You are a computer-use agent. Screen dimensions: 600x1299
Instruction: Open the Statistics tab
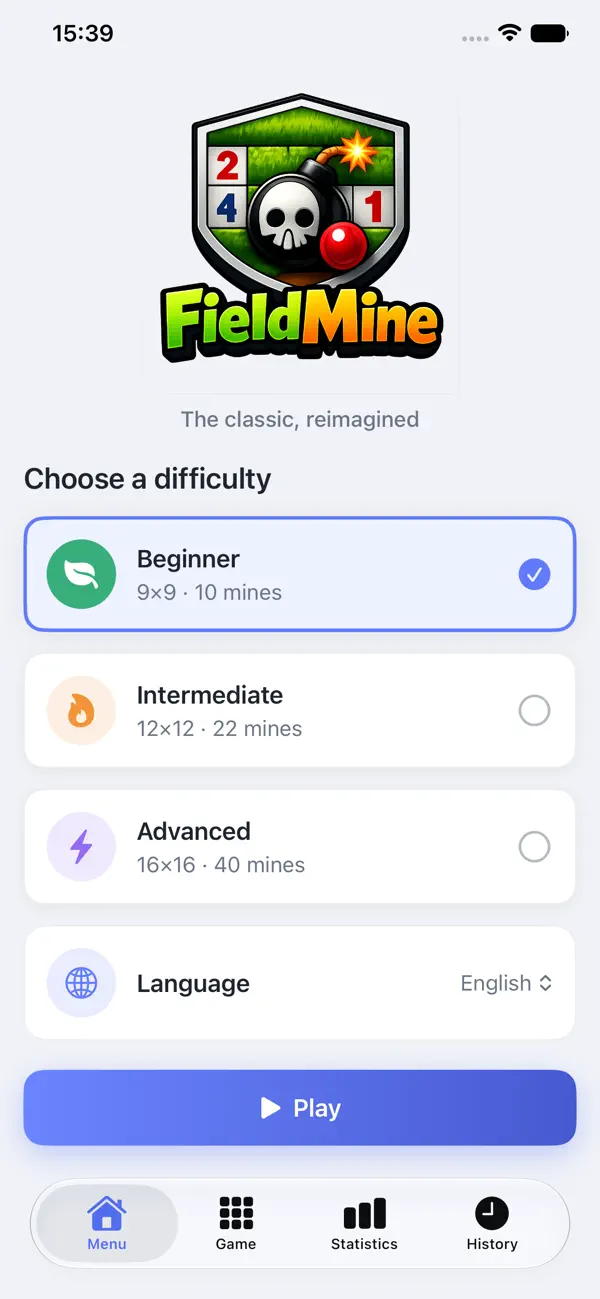[x=364, y=1224]
